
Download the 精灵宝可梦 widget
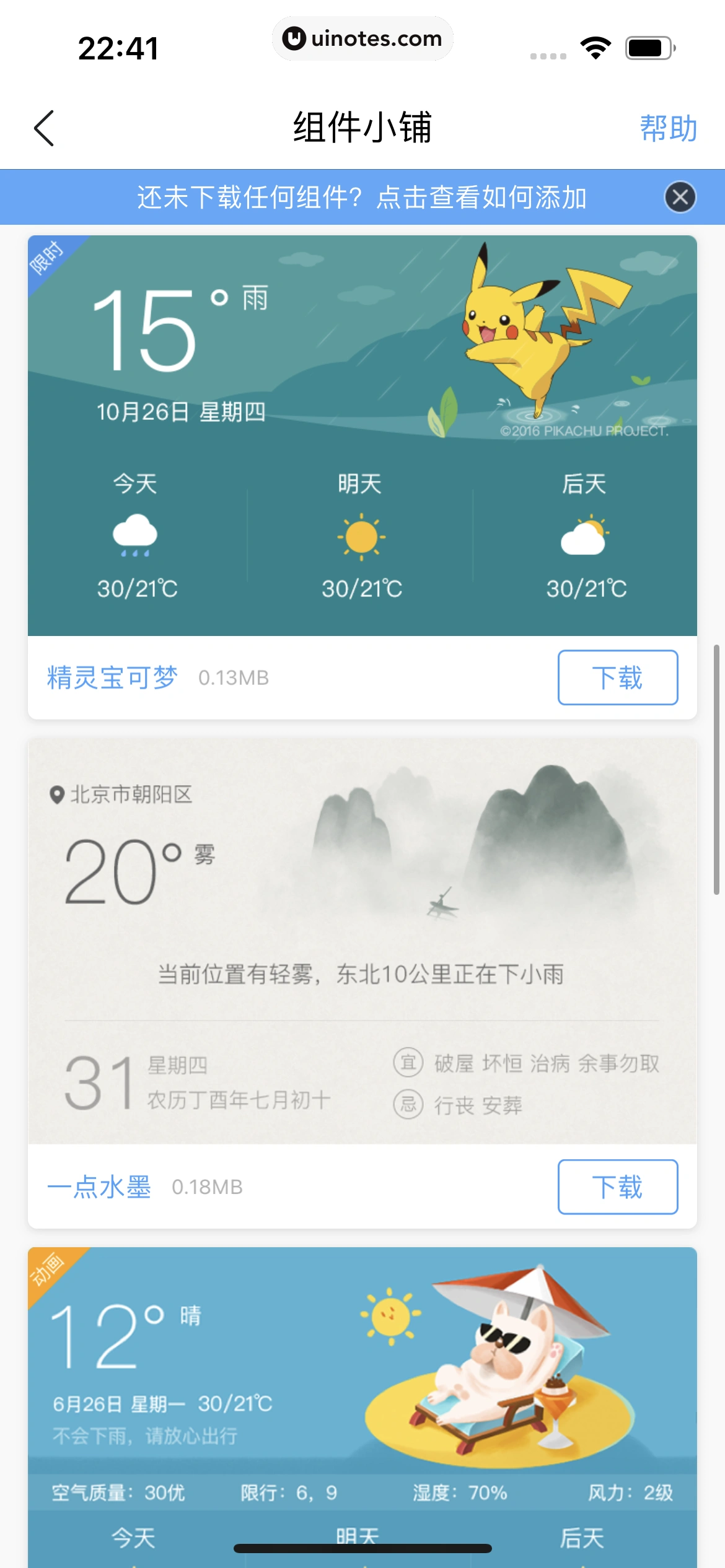coord(617,677)
